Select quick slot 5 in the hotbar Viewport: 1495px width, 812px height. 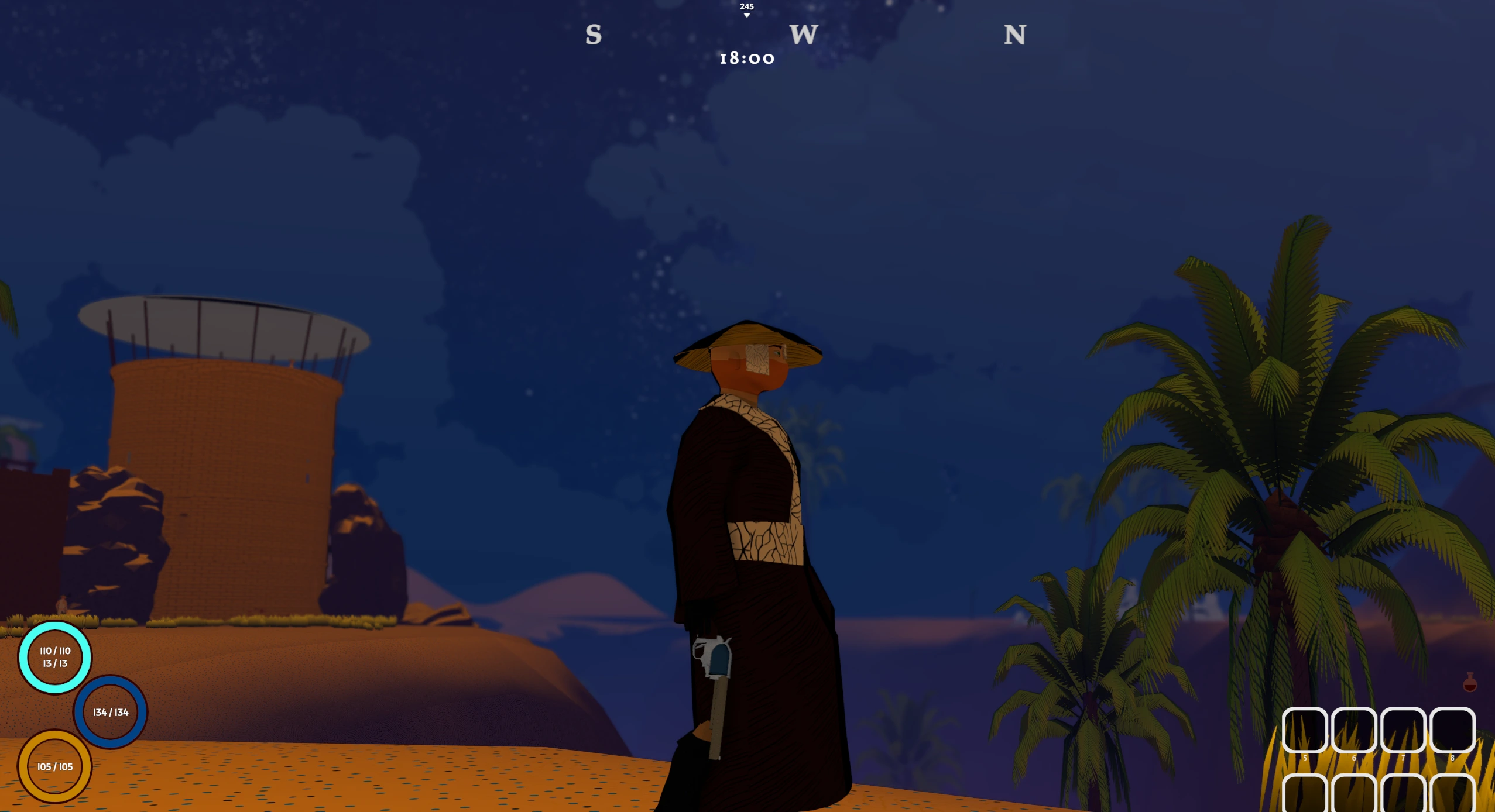(1304, 730)
